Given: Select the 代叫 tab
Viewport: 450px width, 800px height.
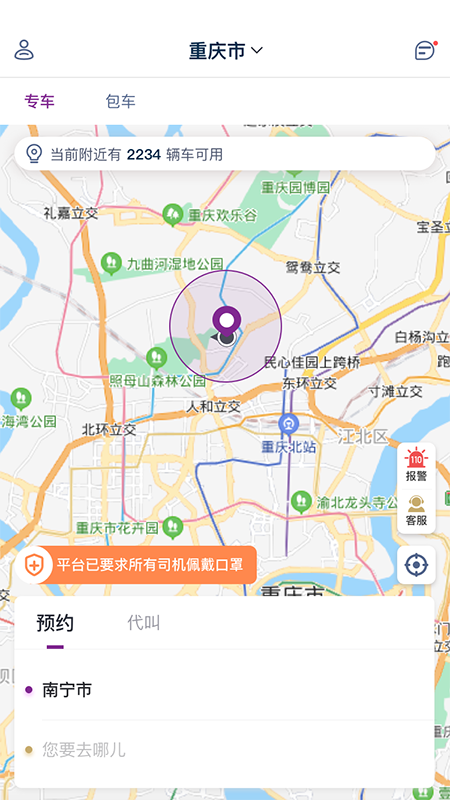Looking at the screenshot, I should pyautogui.click(x=144, y=623).
